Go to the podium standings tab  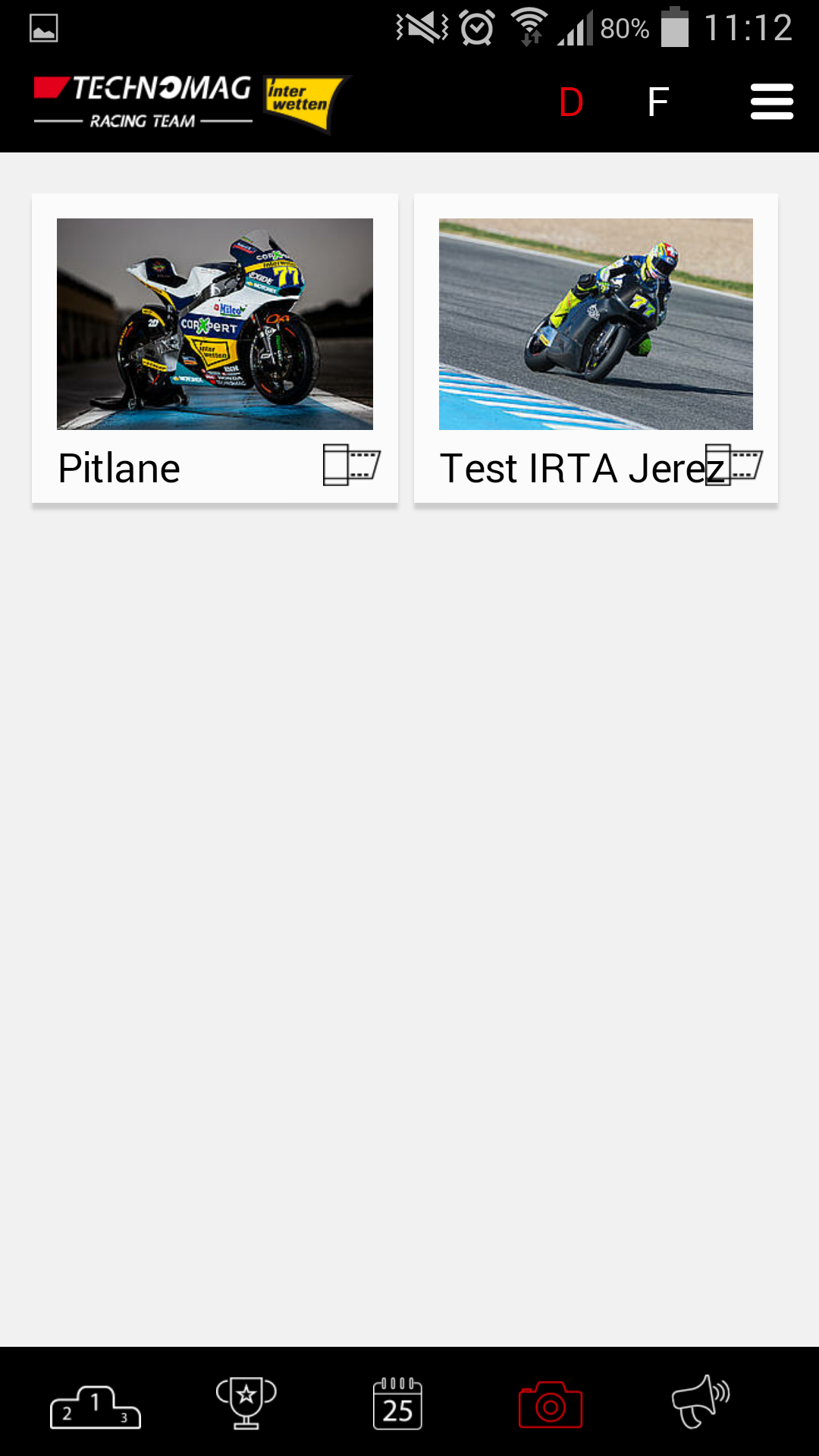tap(96, 1407)
